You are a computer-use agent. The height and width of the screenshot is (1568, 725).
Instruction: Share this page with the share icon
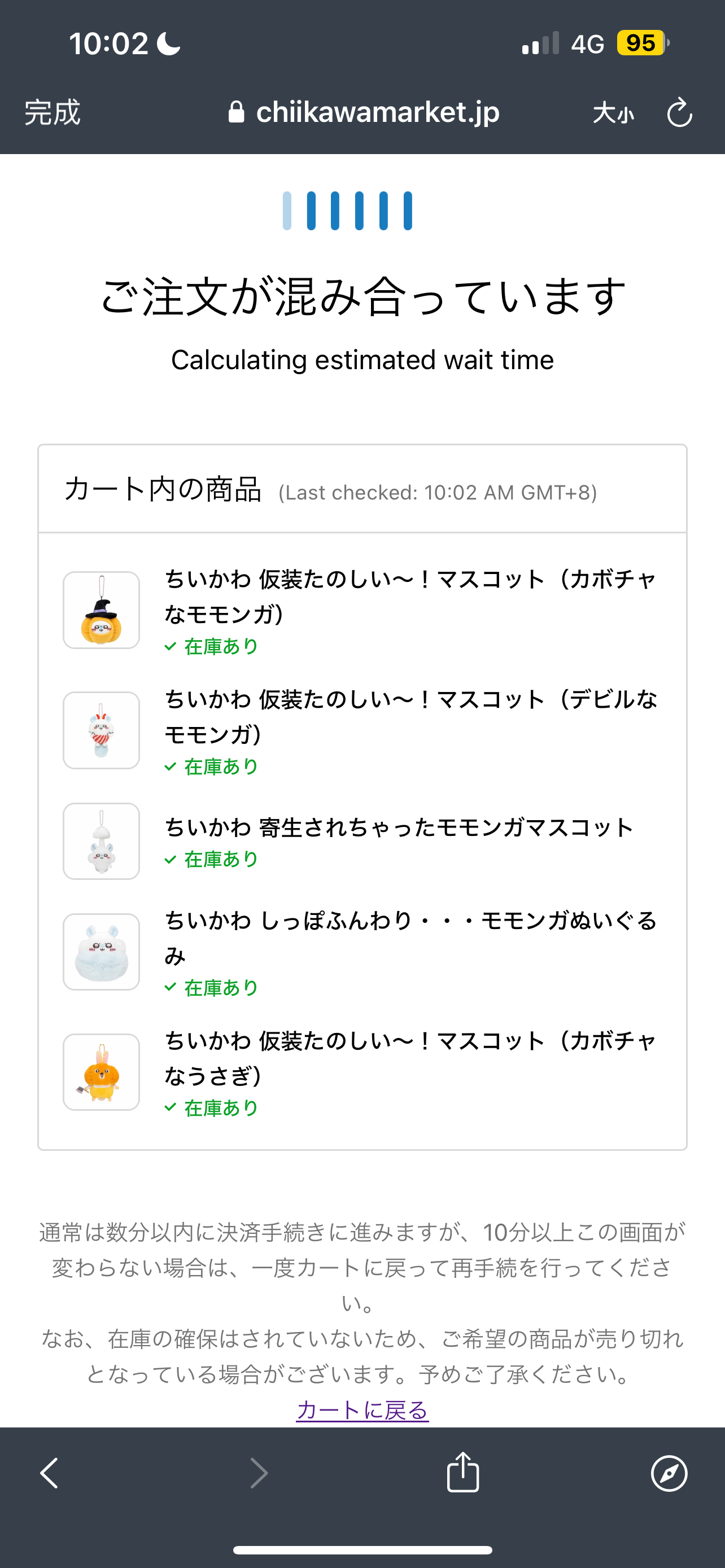[x=462, y=1472]
